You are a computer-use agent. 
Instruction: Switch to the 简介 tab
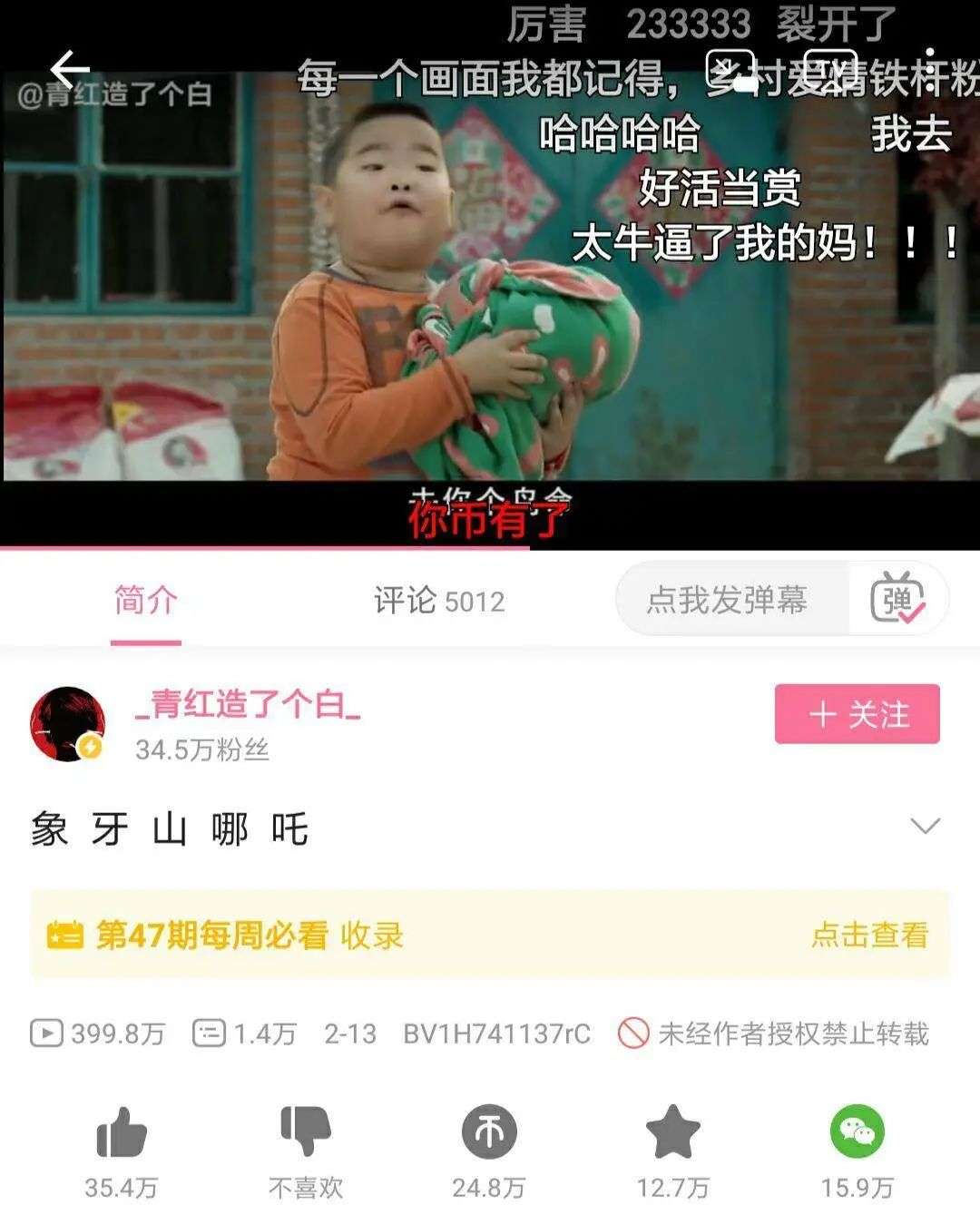coord(145,601)
